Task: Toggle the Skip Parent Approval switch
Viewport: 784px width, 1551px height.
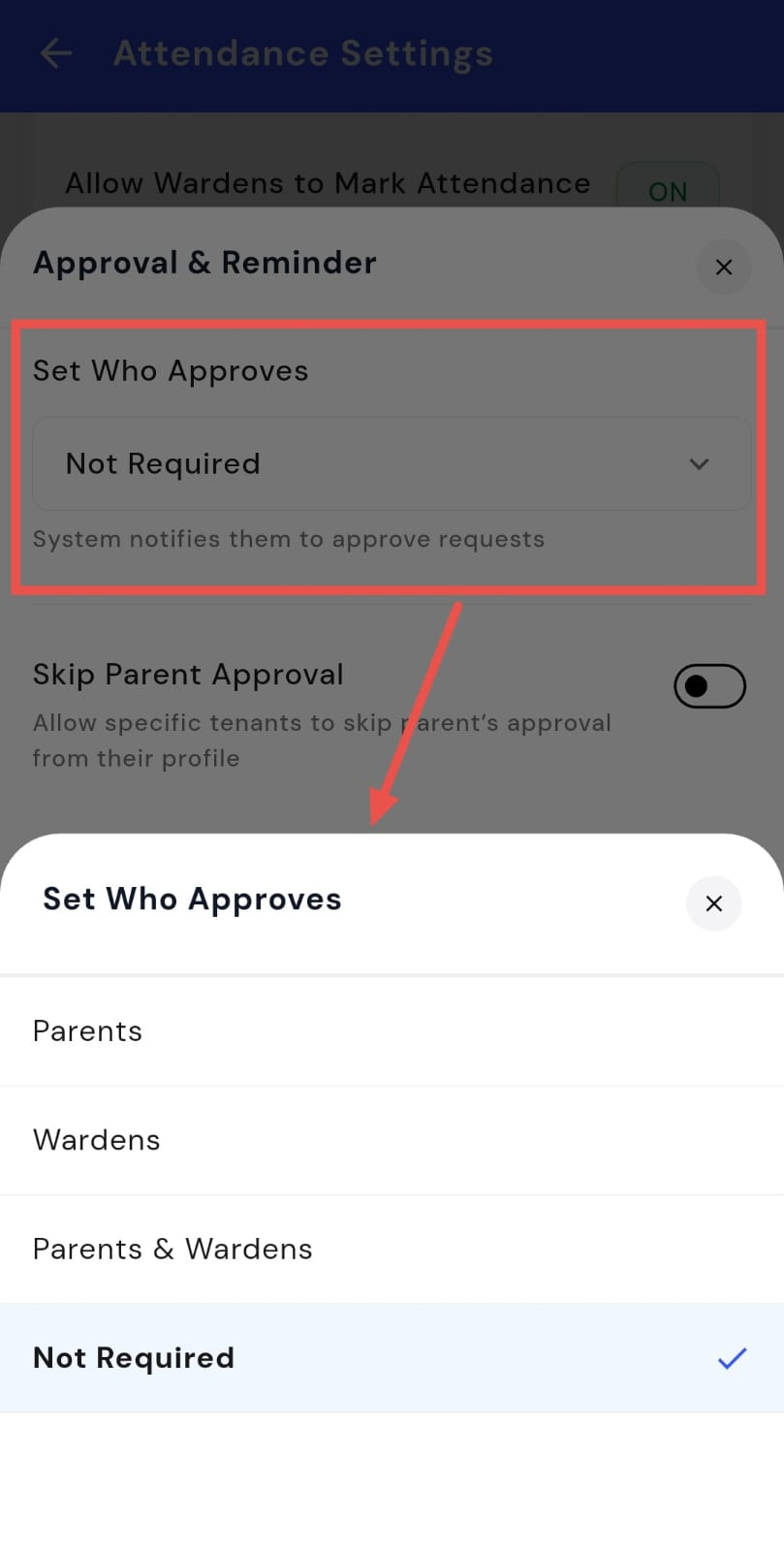Action: (709, 686)
